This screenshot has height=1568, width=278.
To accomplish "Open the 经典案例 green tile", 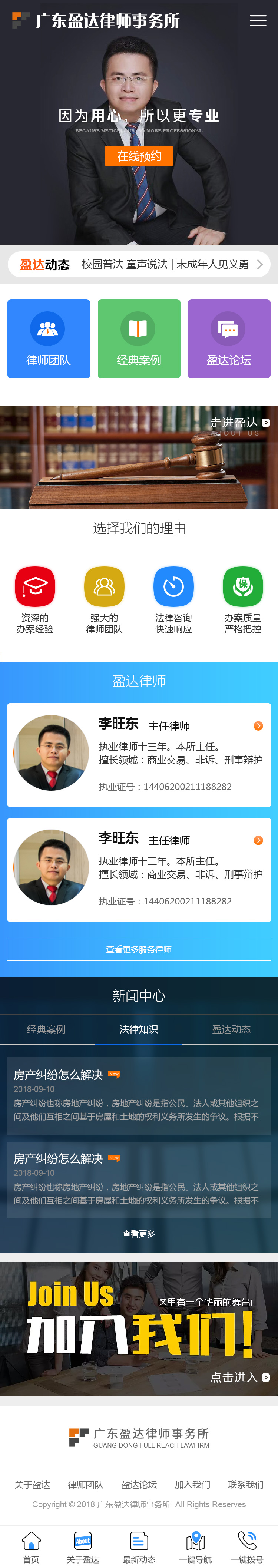I will (x=139, y=339).
